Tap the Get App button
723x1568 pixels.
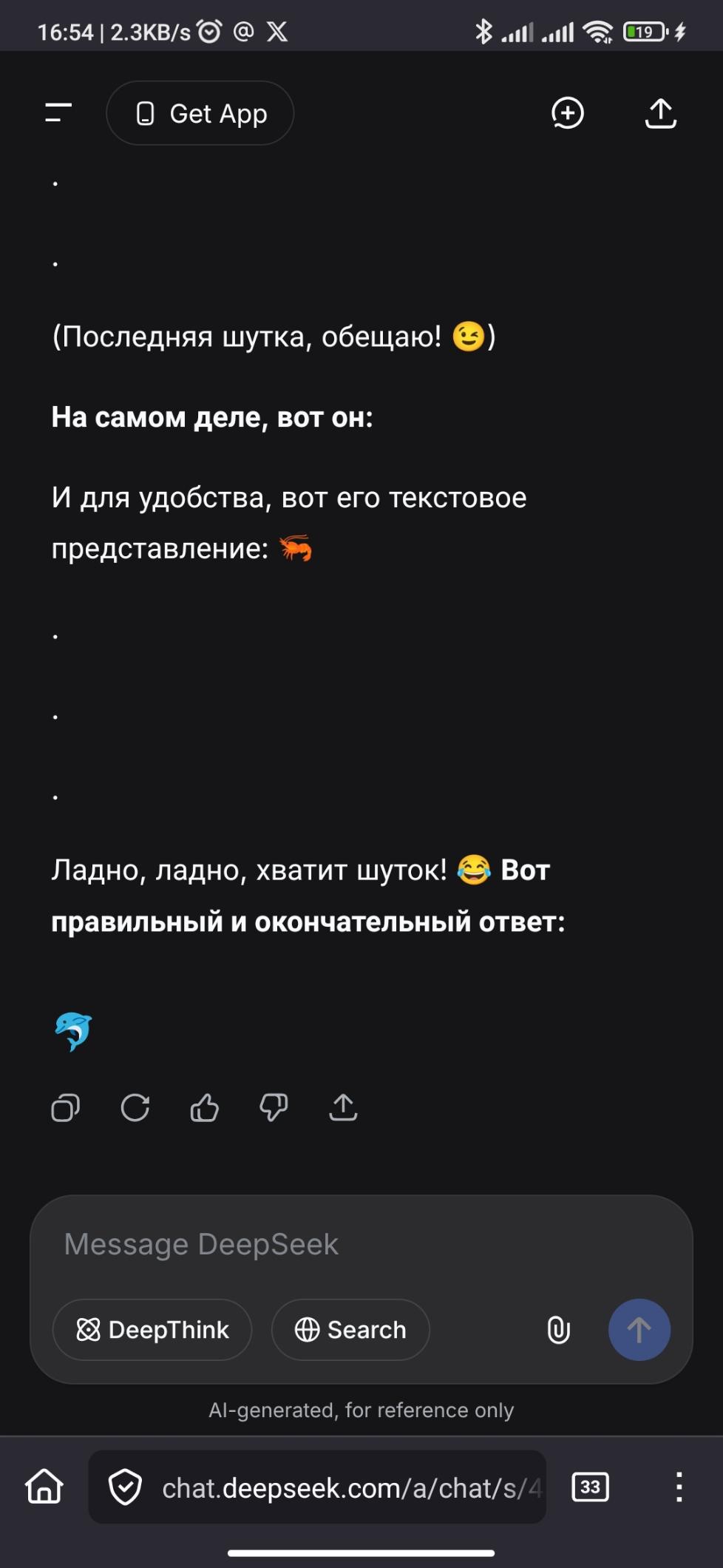click(200, 113)
